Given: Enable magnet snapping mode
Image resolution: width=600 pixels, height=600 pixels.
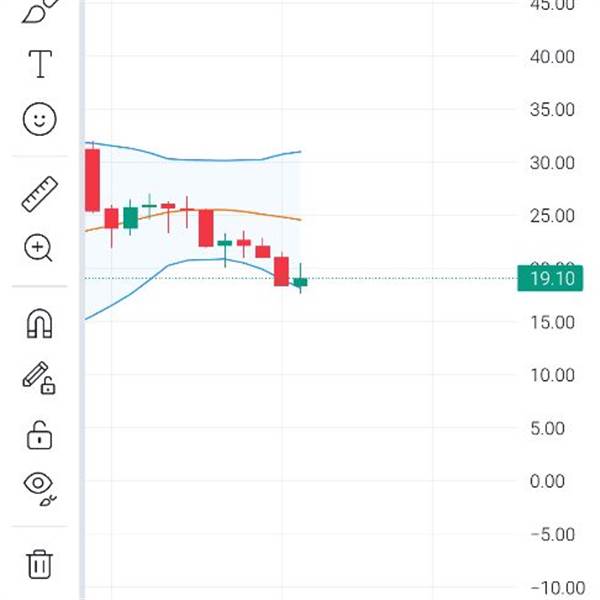Looking at the screenshot, I should coord(39,323).
